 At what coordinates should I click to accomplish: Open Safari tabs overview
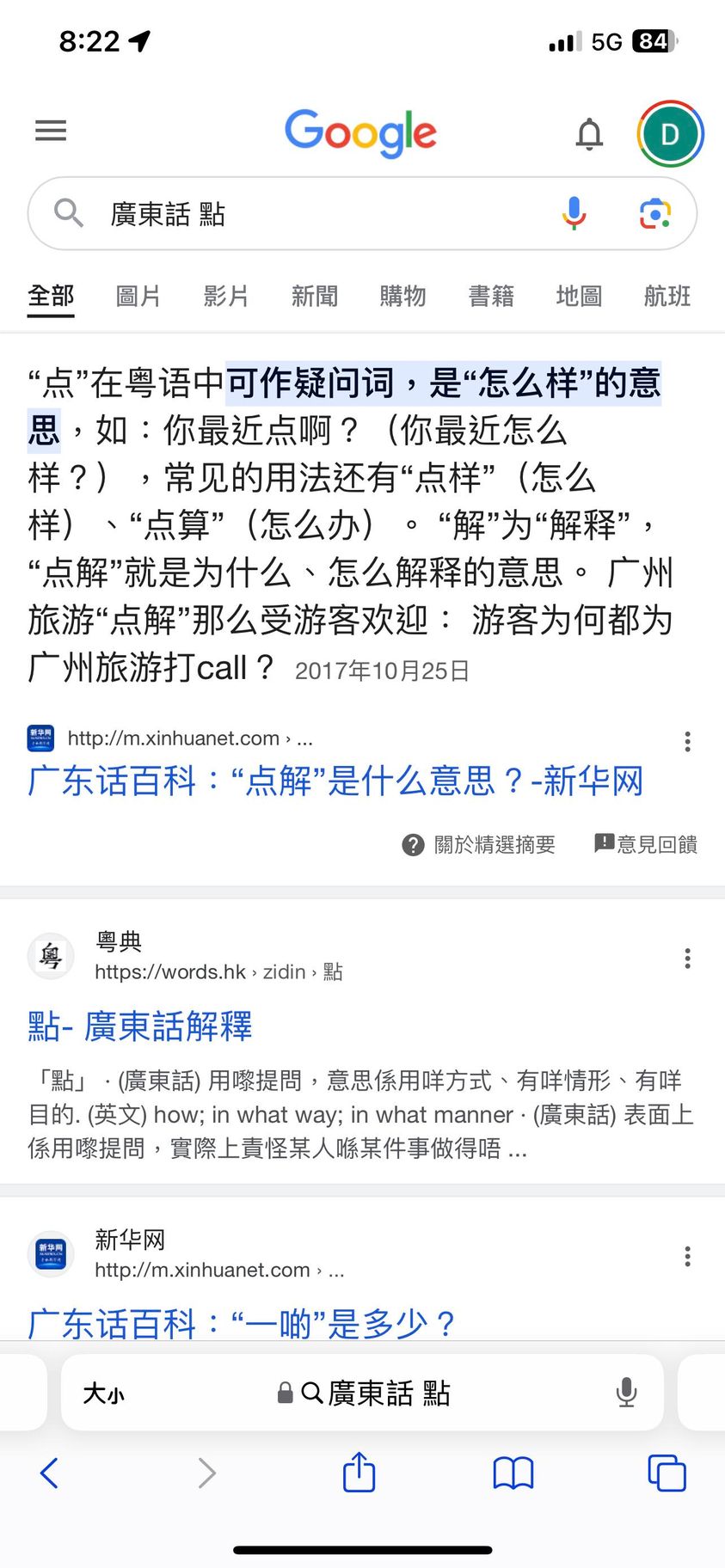(667, 1473)
